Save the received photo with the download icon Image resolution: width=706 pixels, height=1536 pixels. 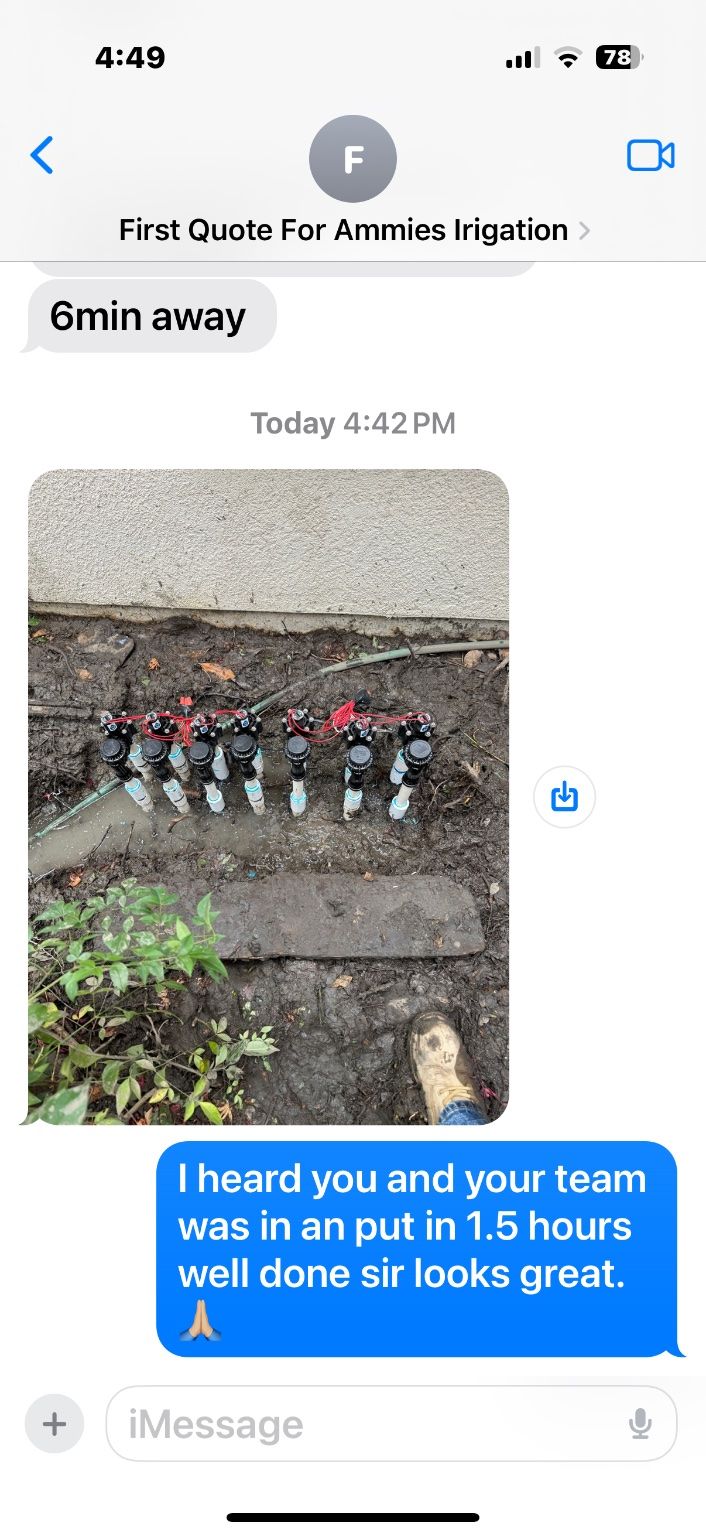pos(565,797)
